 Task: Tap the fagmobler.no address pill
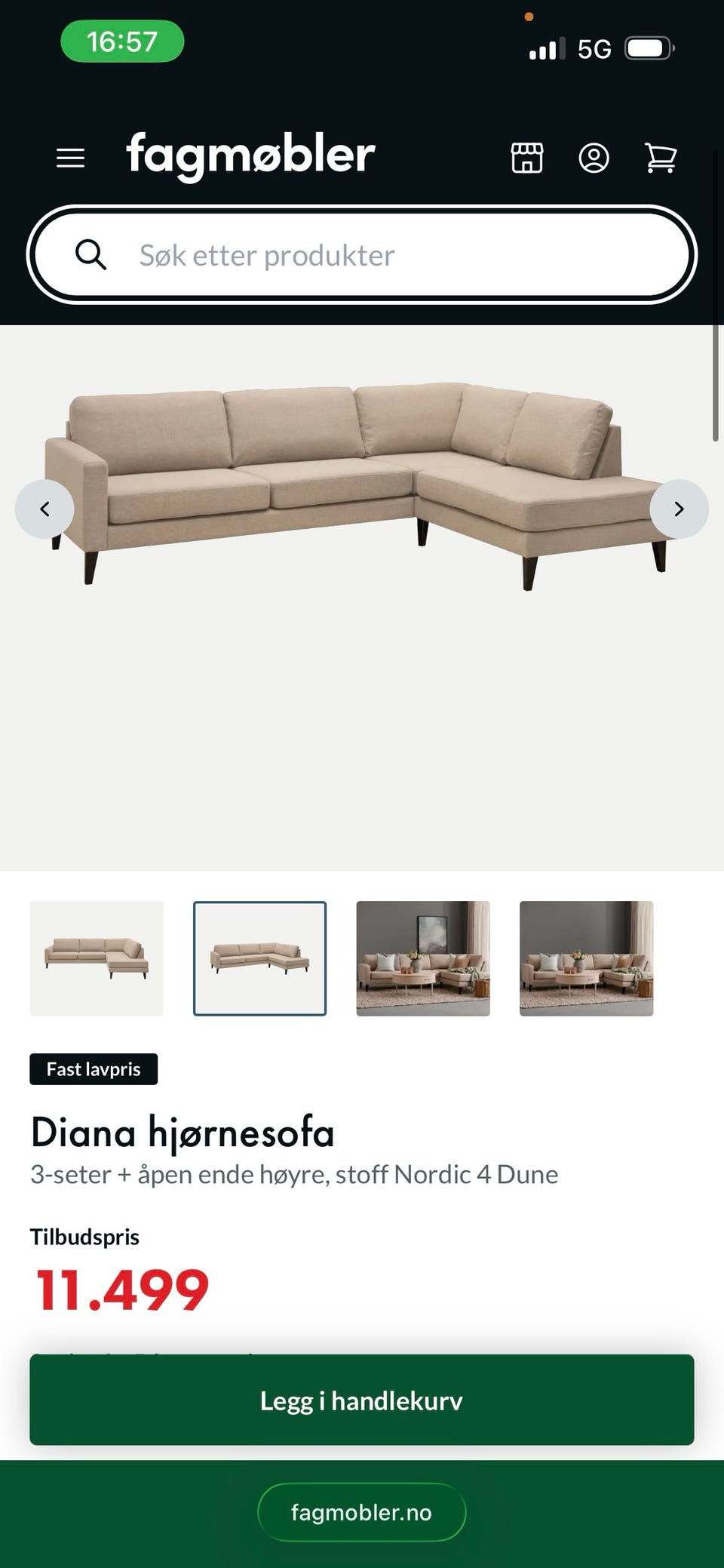(362, 1512)
